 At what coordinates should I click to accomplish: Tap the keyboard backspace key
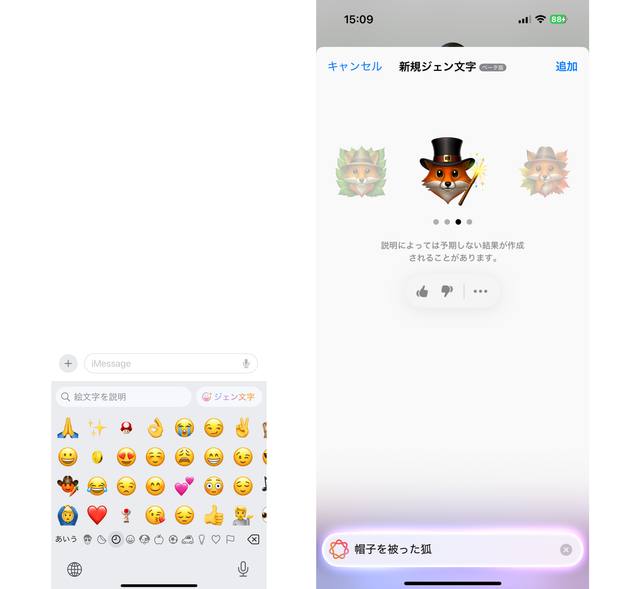pyautogui.click(x=253, y=539)
